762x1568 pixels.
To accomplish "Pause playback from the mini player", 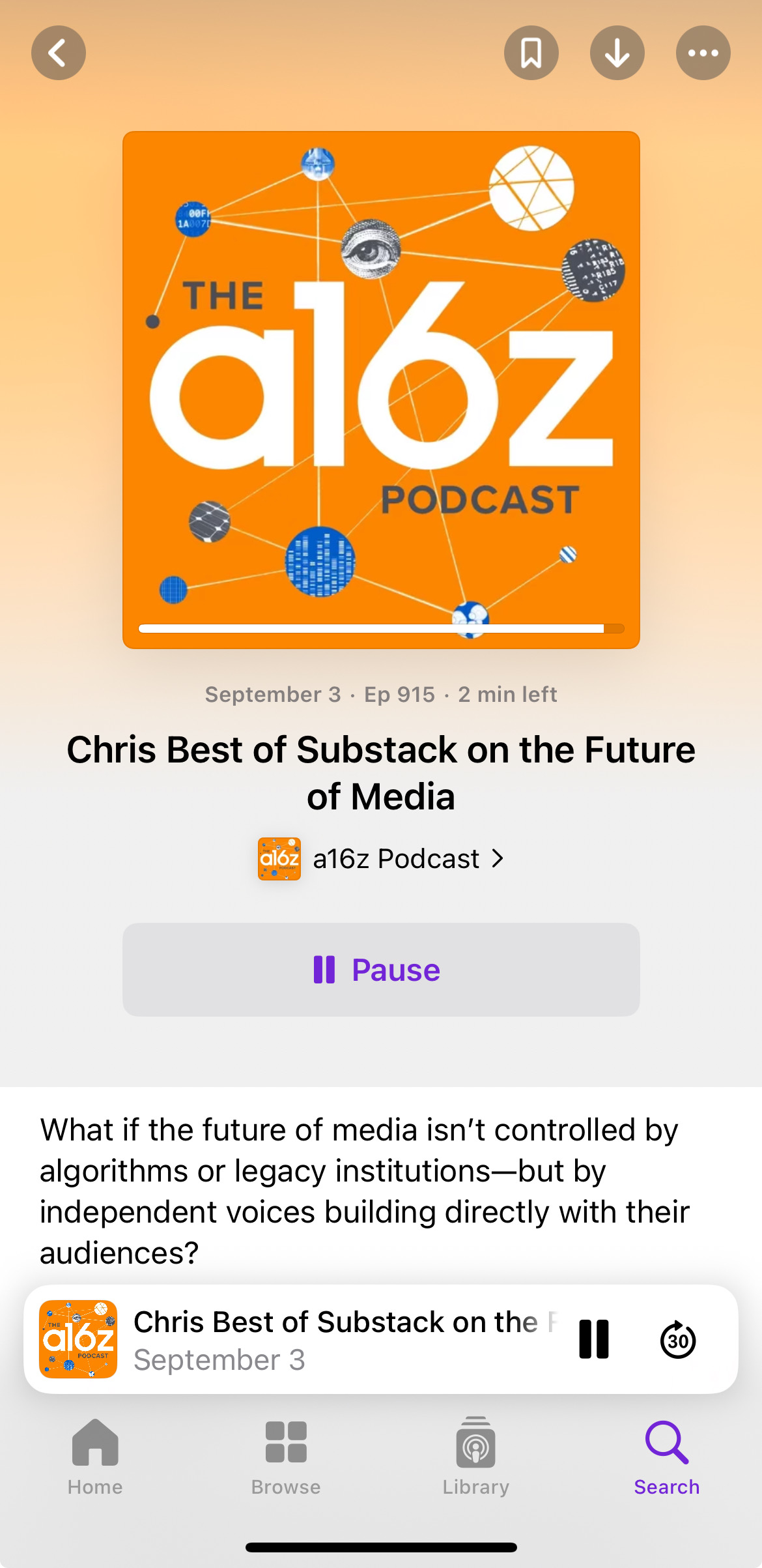I will pyautogui.click(x=594, y=1339).
